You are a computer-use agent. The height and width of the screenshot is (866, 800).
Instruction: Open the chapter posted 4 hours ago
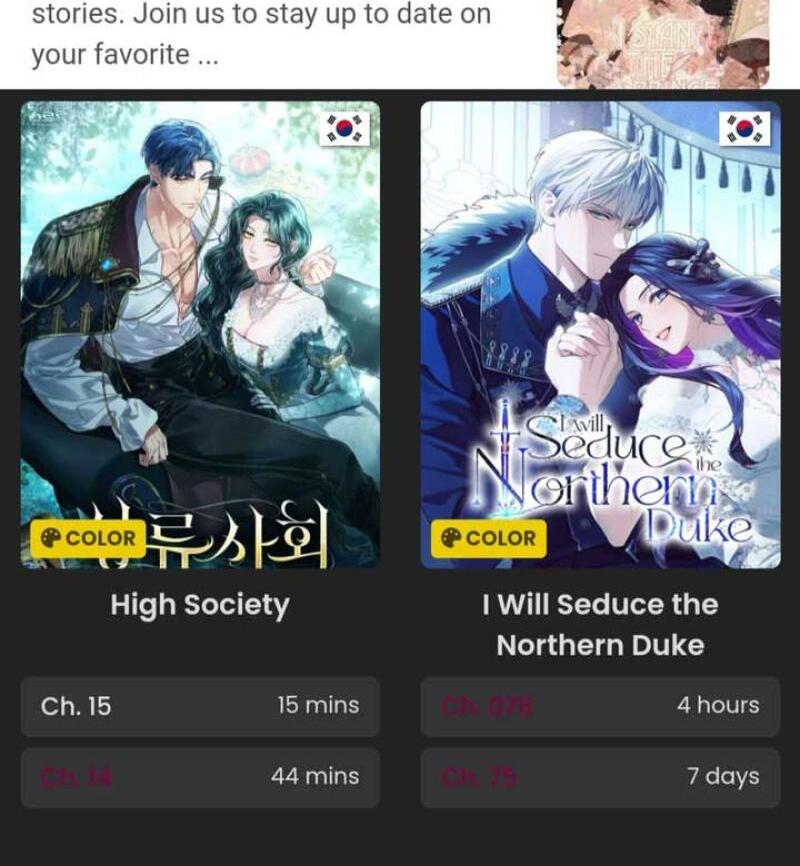pyautogui.click(x=601, y=706)
